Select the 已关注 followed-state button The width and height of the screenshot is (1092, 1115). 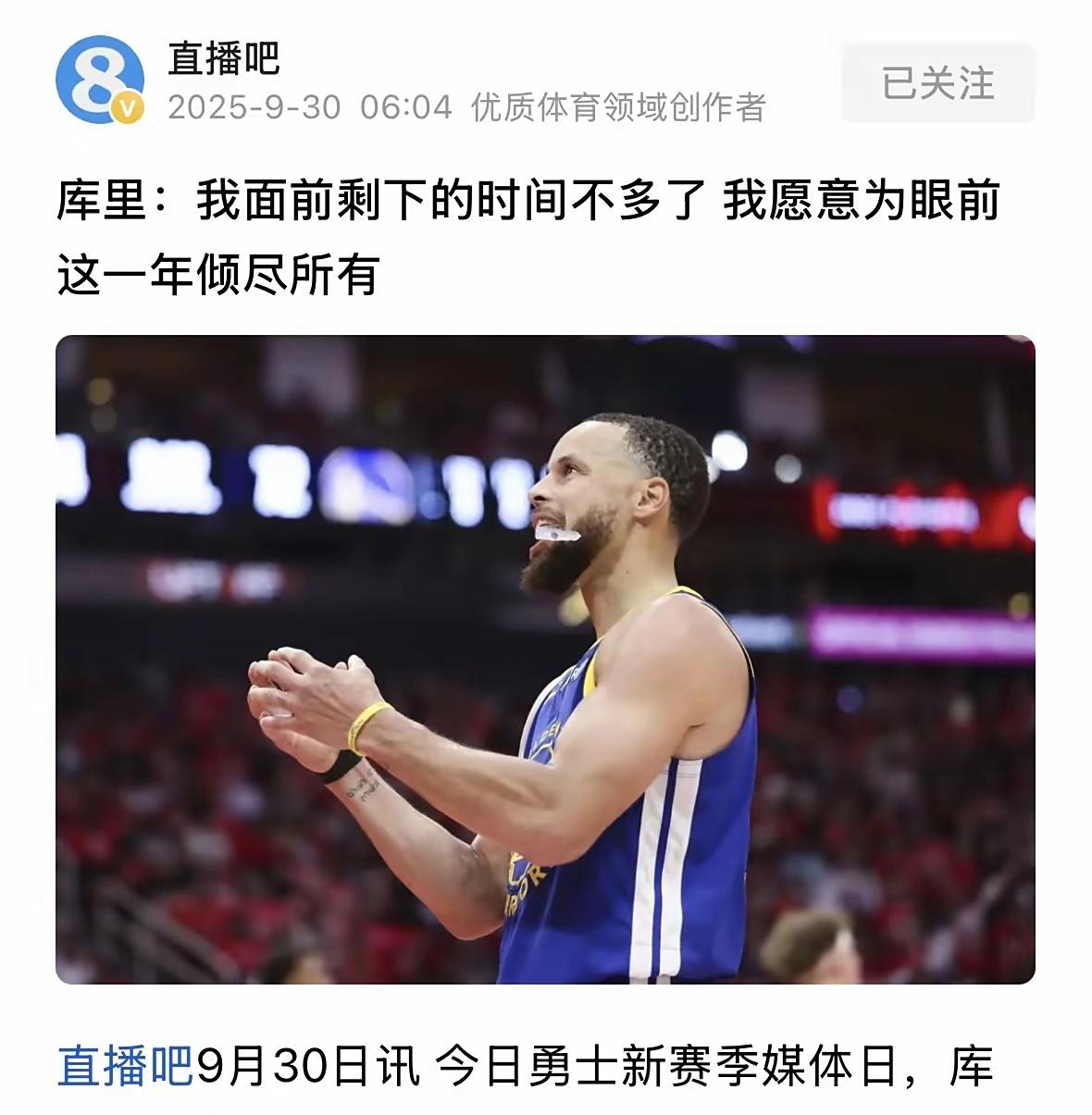(x=938, y=82)
